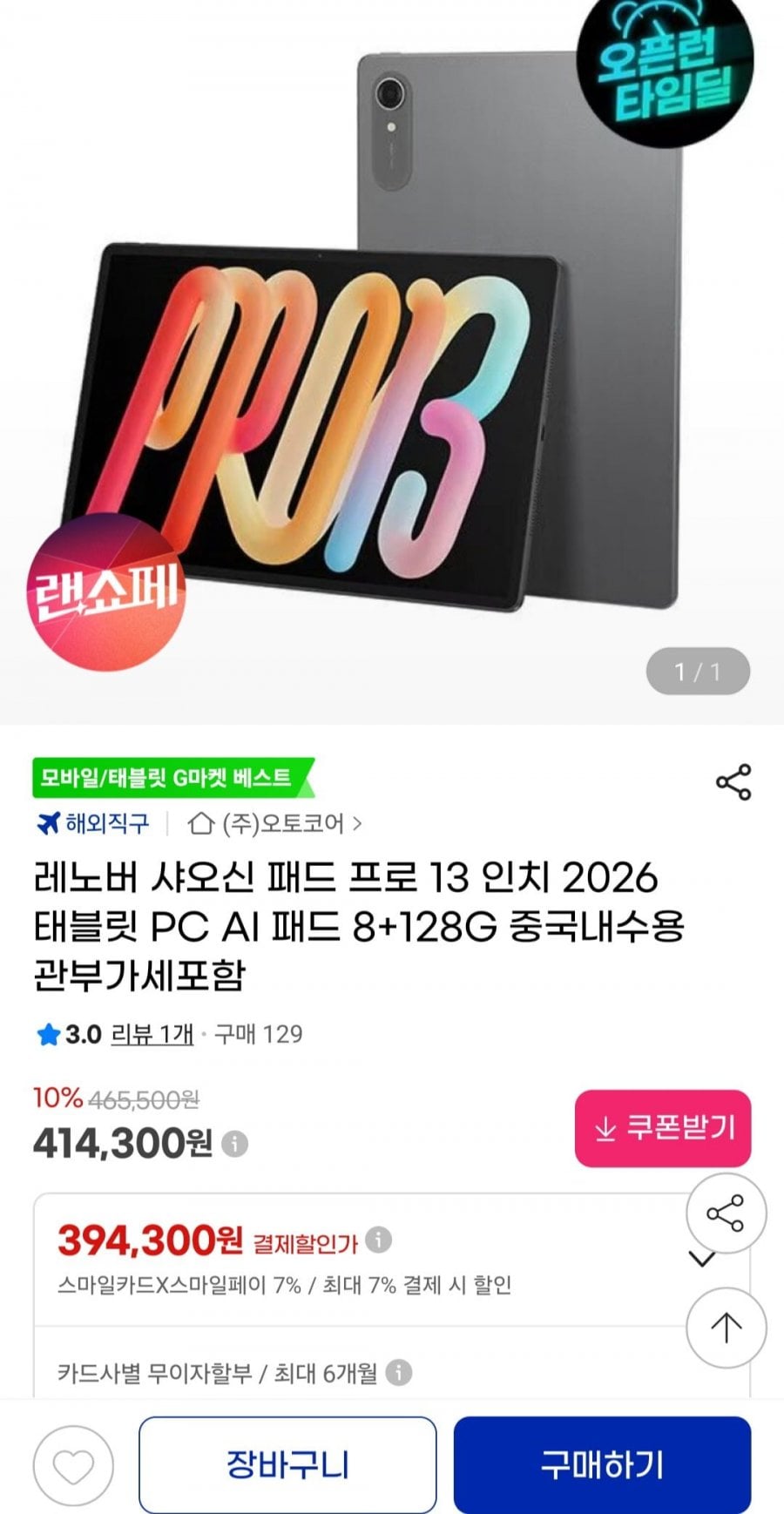Image resolution: width=784 pixels, height=1514 pixels.
Task: Open info icon beside 결제할인가
Action: click(378, 1240)
